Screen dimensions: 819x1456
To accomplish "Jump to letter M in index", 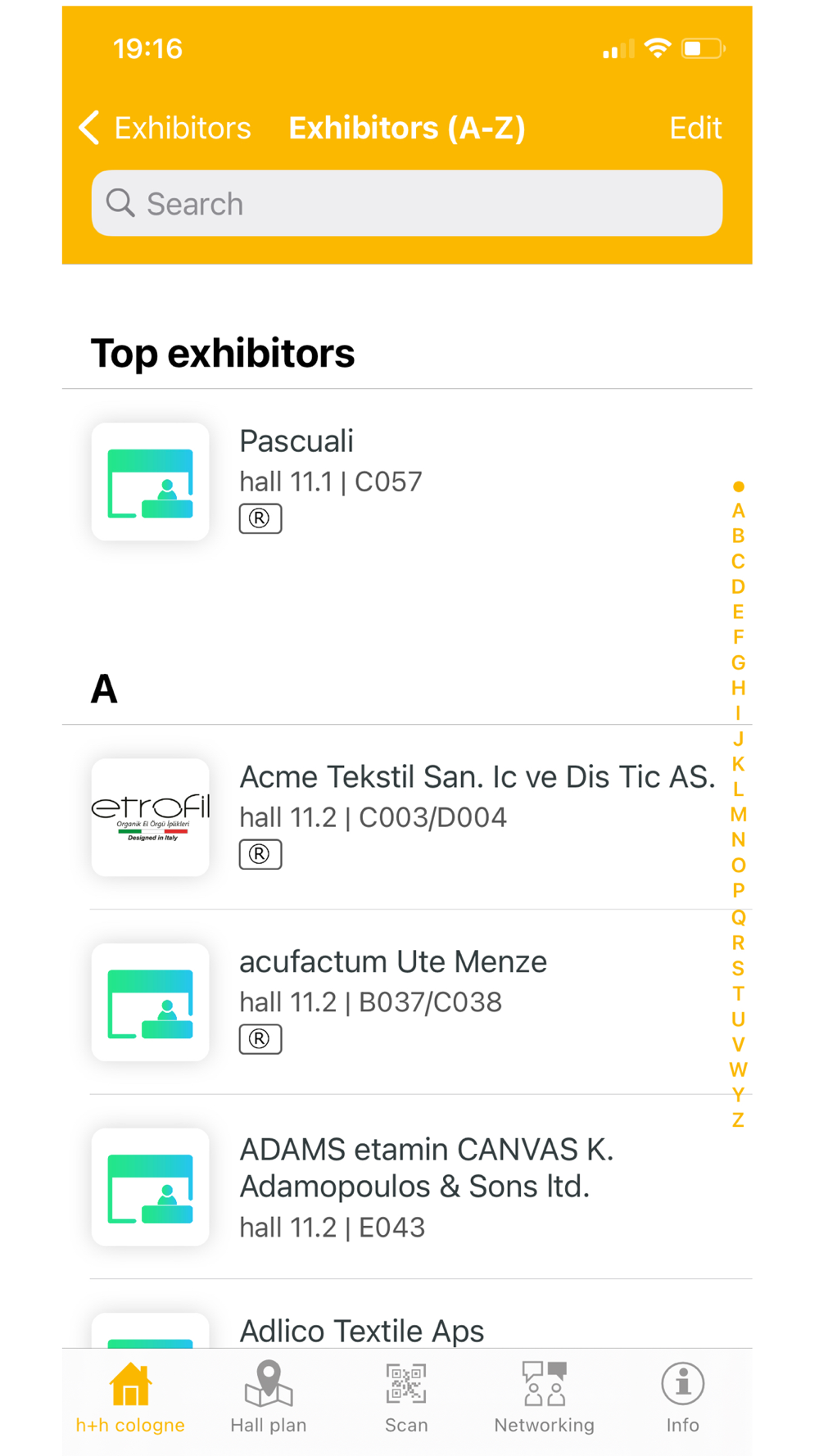I will [x=738, y=815].
